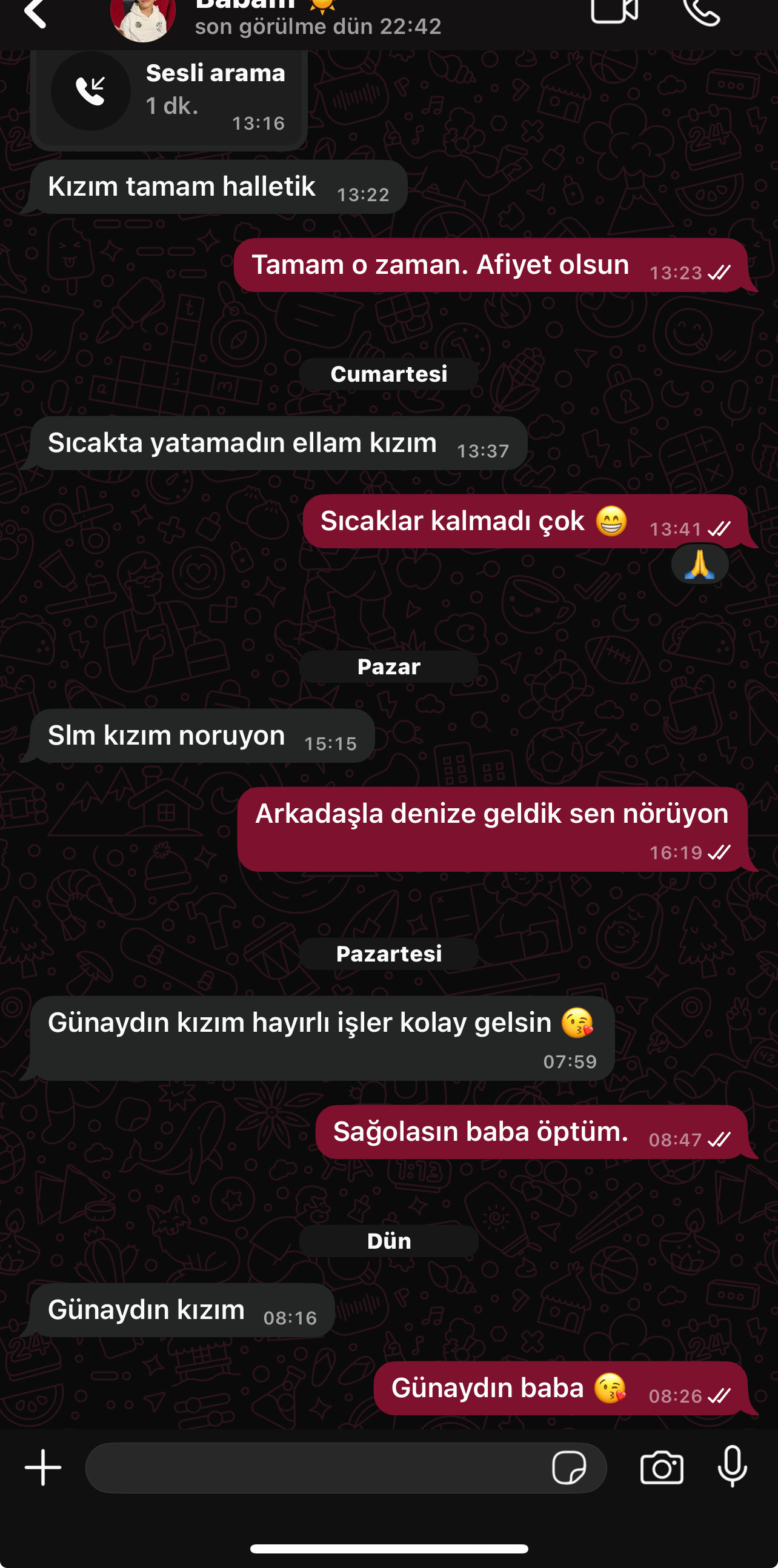Viewport: 778px width, 1568px height.
Task: Open the camera to take a photo
Action: click(662, 1467)
